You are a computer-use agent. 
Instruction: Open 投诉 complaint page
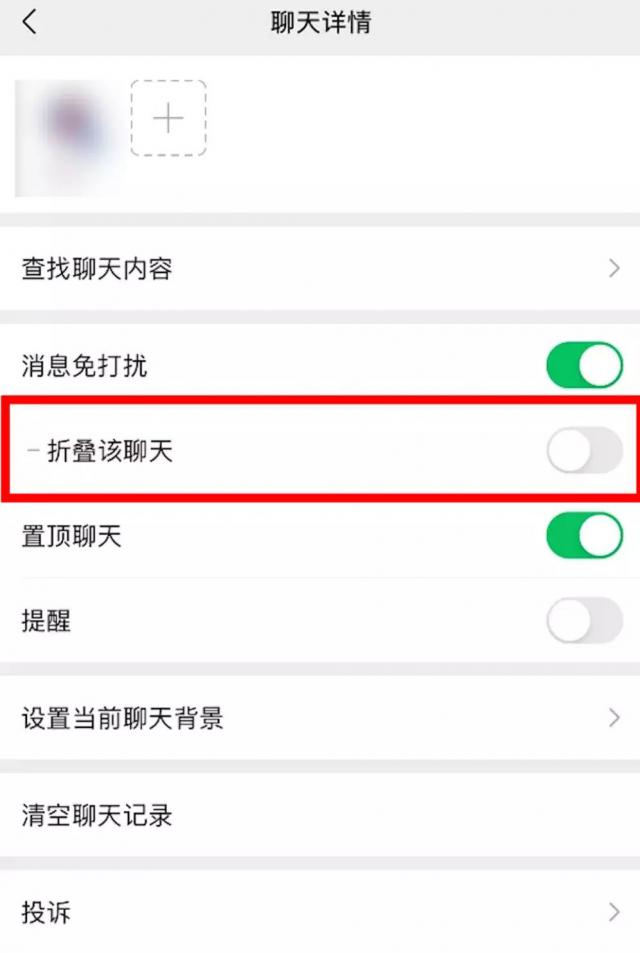coord(320,911)
